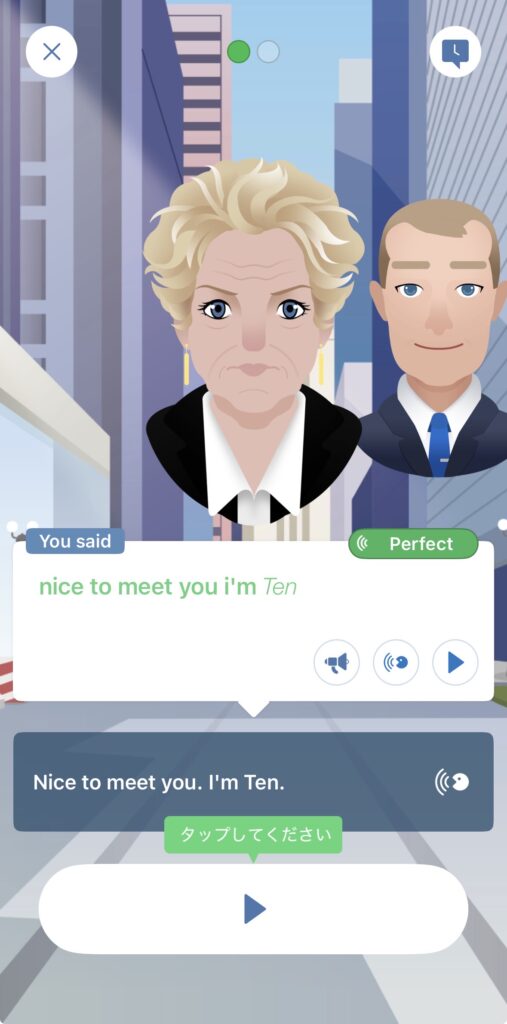507x1024 pixels.
Task: Play native speaker audio in You said card
Action: pos(396,662)
